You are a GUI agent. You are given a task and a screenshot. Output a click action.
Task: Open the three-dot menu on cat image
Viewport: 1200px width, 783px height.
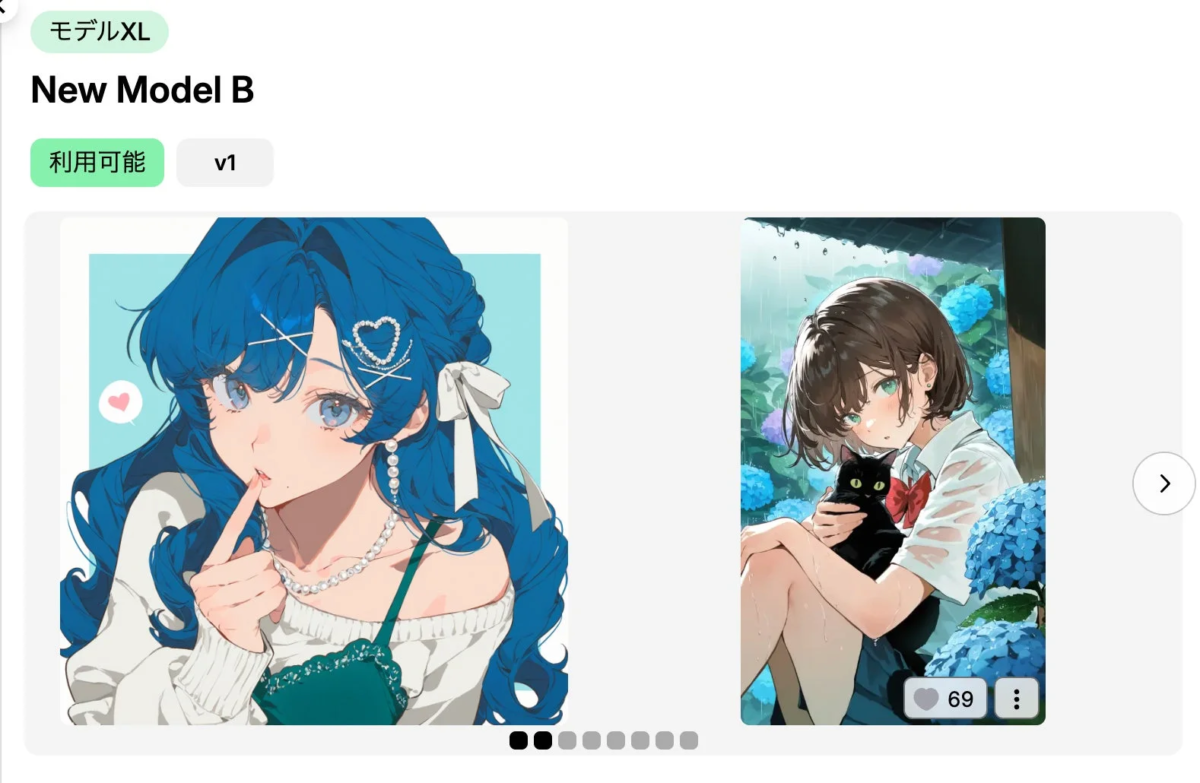(1017, 698)
